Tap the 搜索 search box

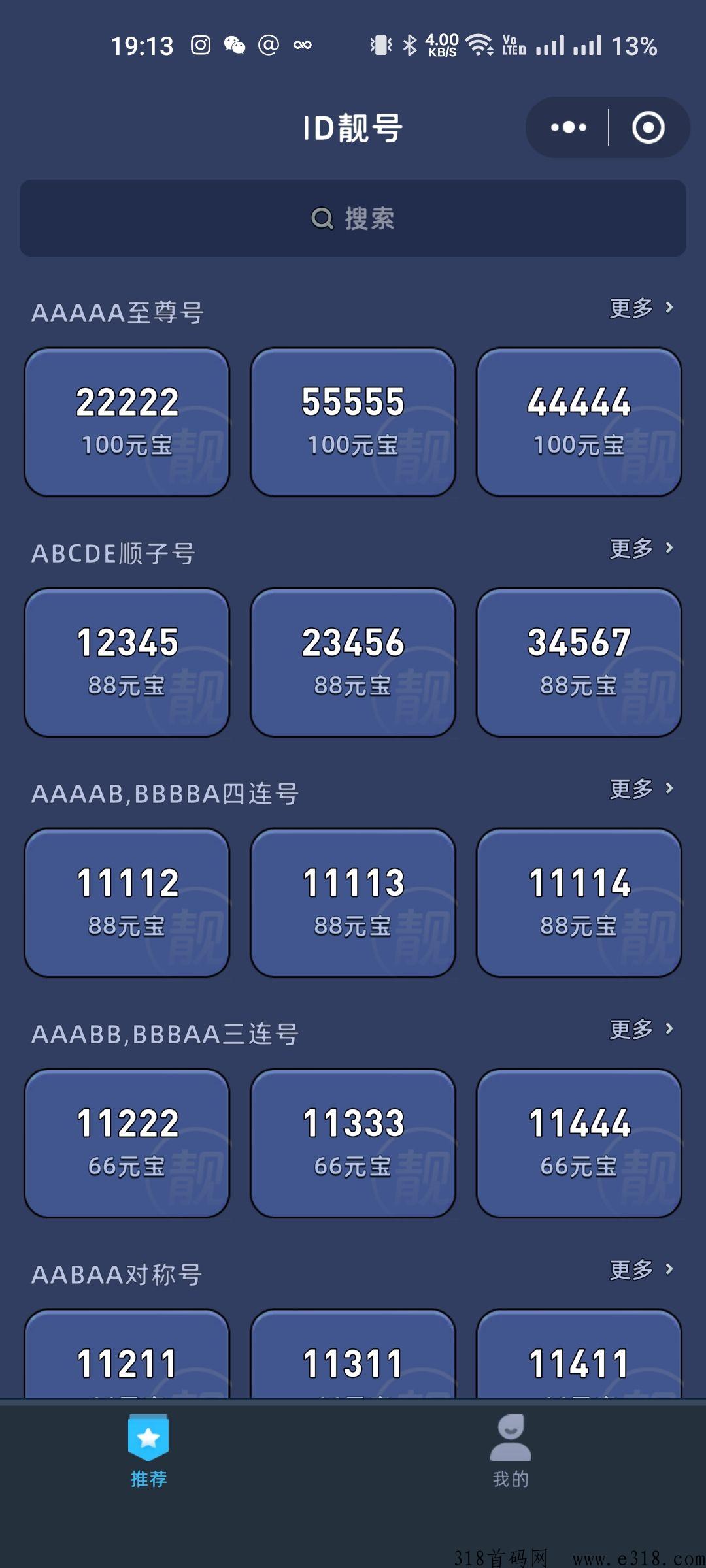[353, 218]
